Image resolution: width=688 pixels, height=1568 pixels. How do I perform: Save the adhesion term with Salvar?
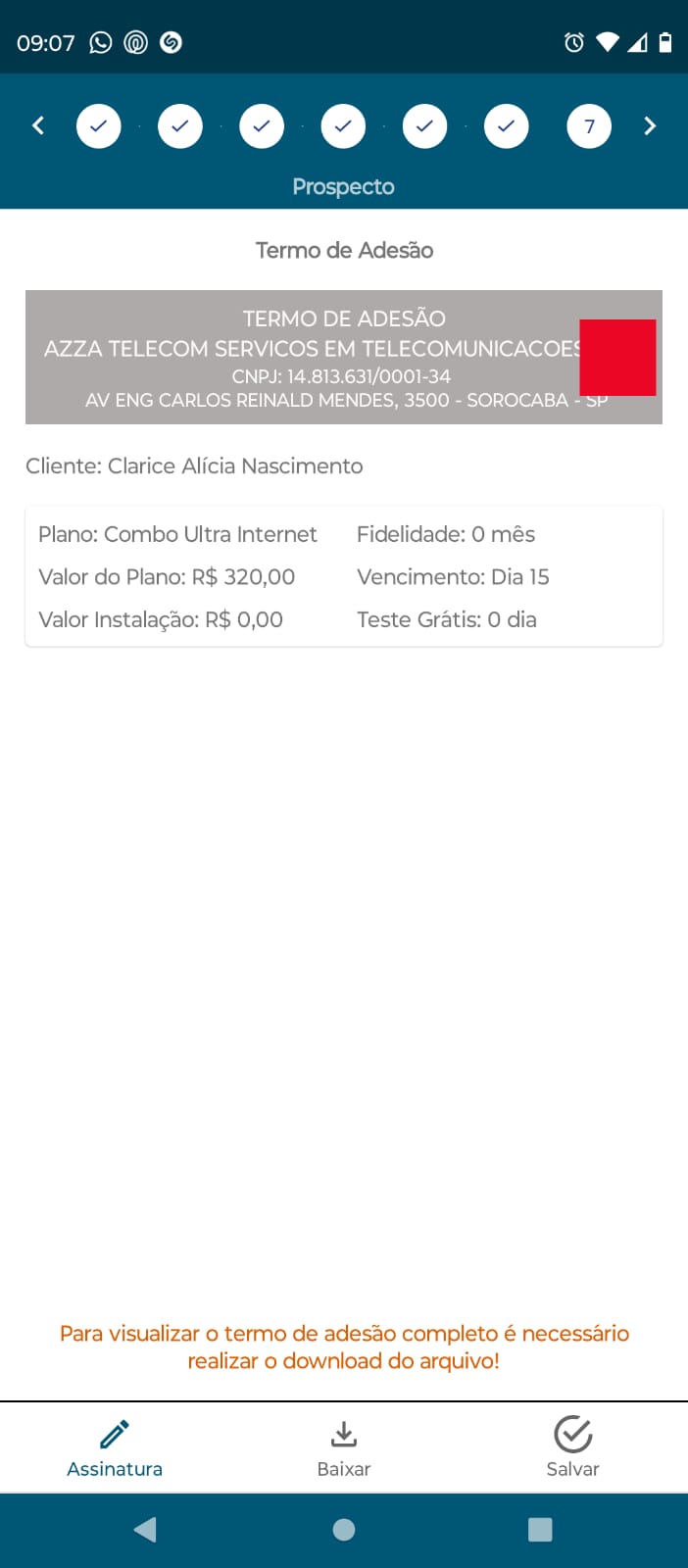tap(572, 1447)
